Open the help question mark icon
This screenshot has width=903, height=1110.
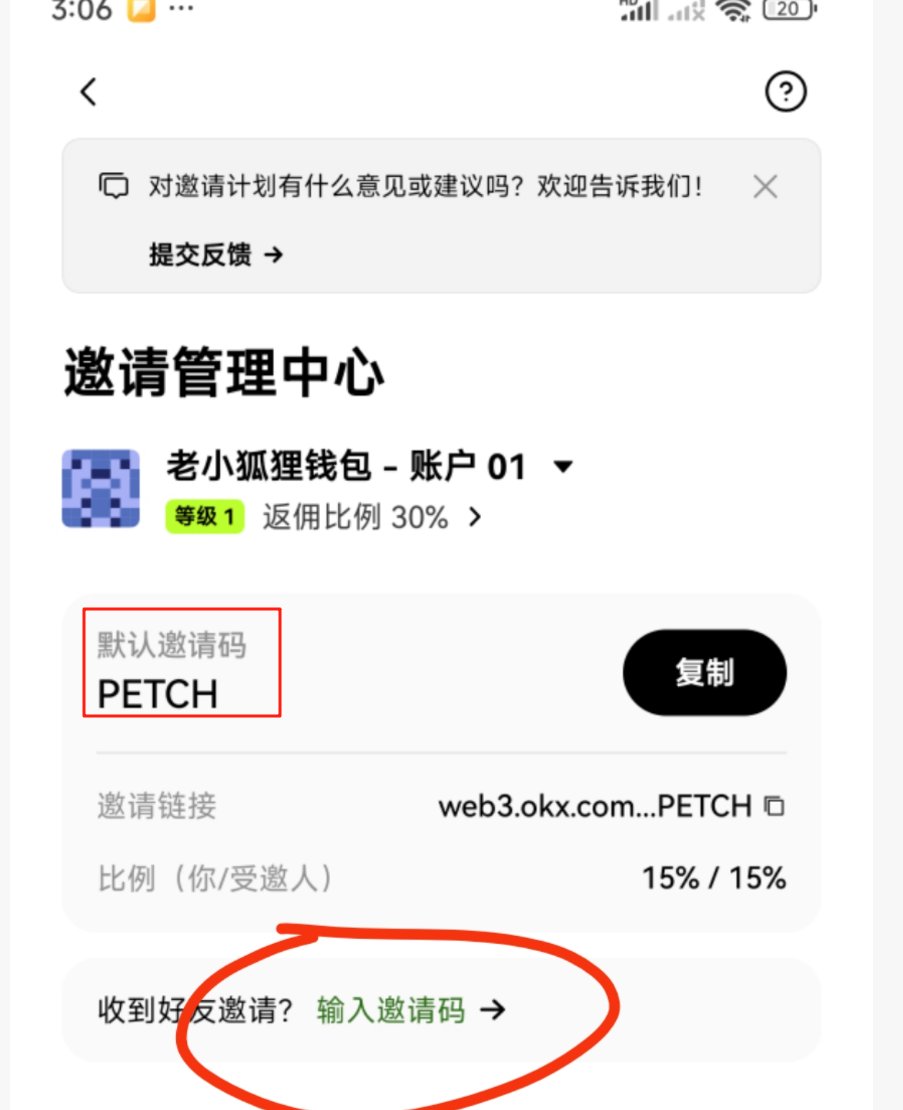point(786,93)
